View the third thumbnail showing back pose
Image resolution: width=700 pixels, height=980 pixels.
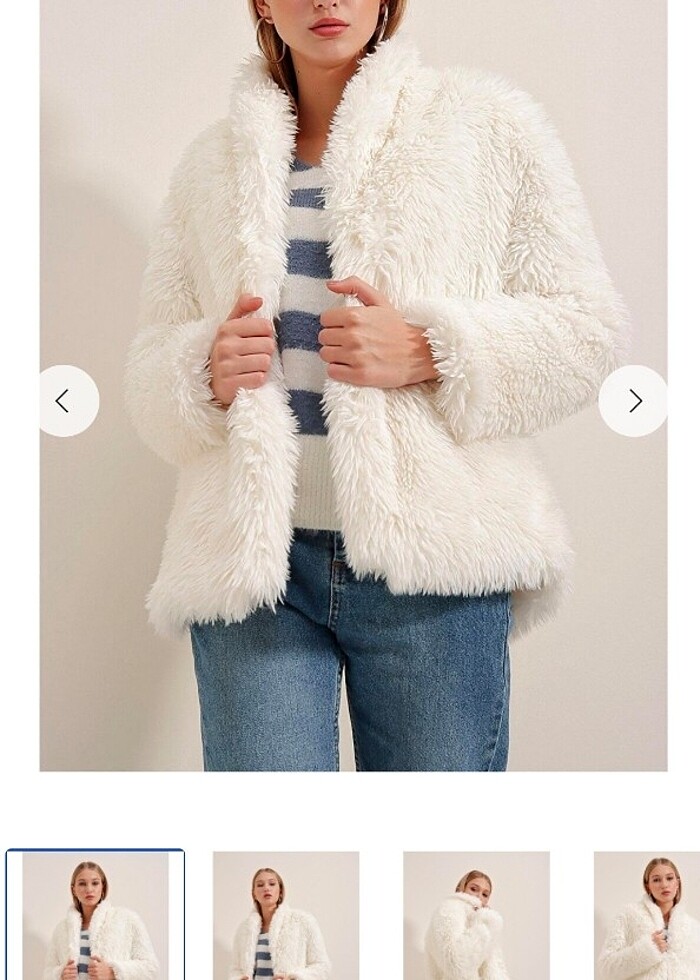476,915
